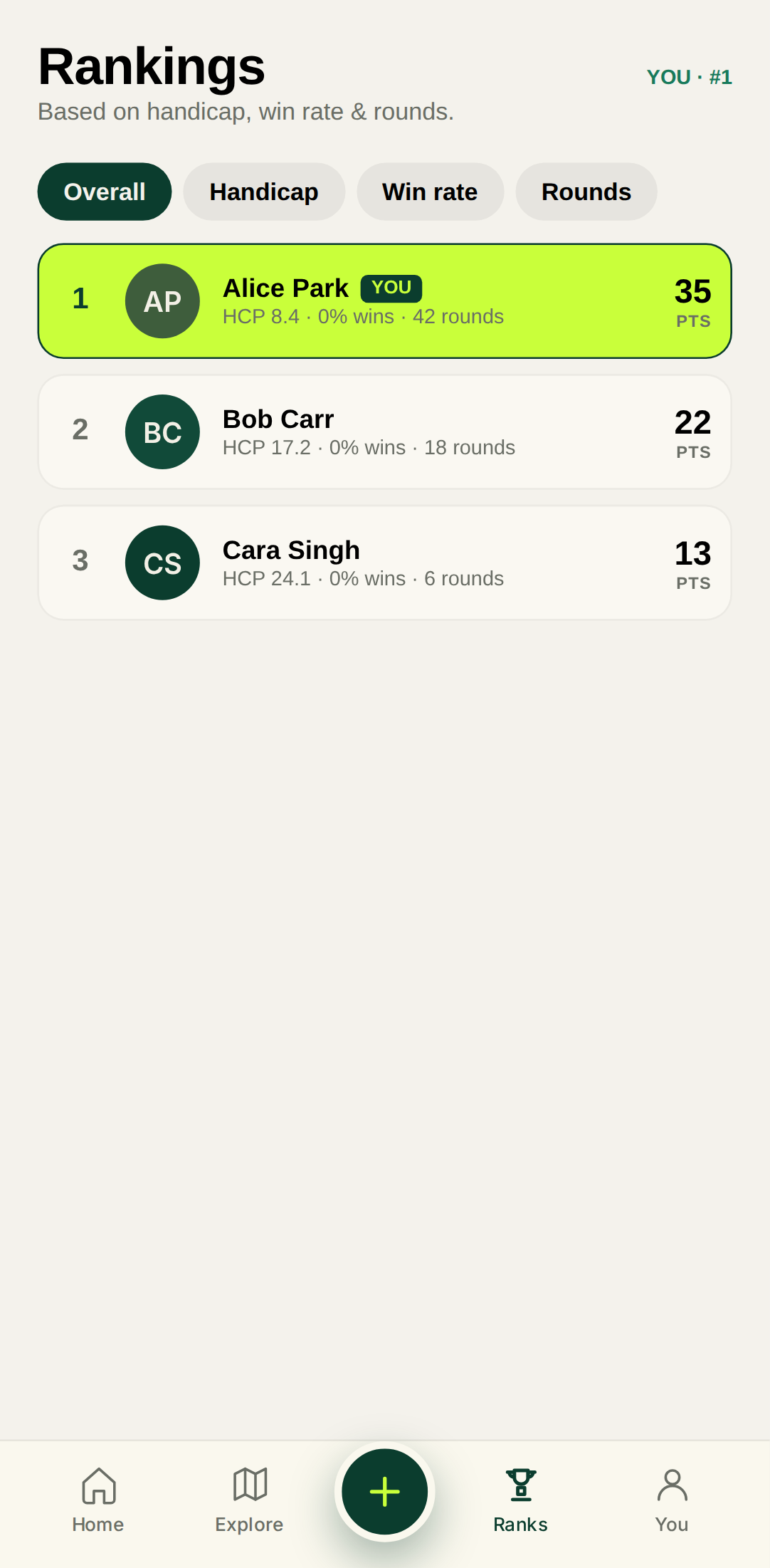
Task: Open Alice Park's ranking card
Action: [384, 301]
